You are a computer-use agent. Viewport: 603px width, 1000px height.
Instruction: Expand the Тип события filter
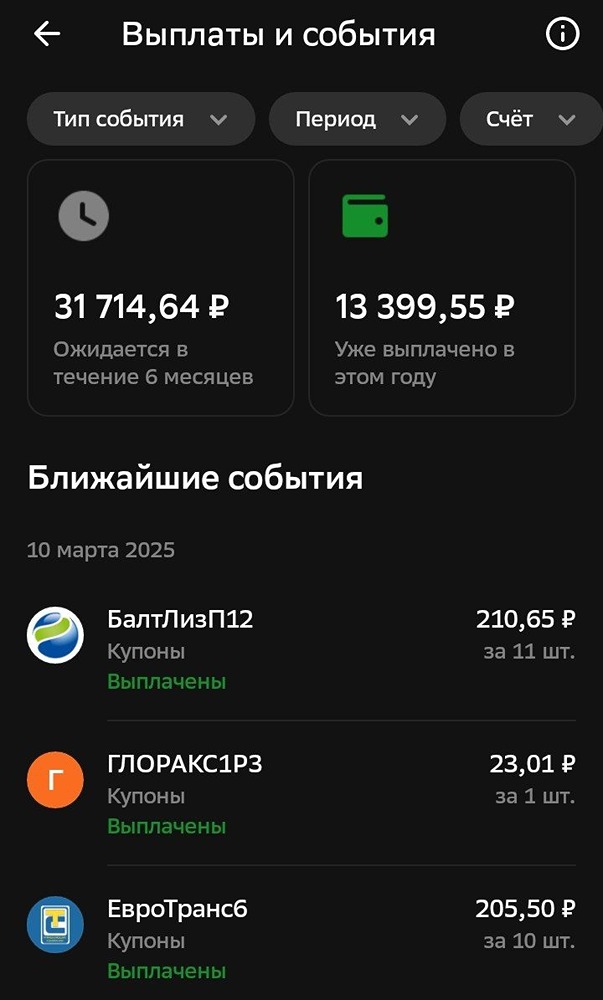140,119
